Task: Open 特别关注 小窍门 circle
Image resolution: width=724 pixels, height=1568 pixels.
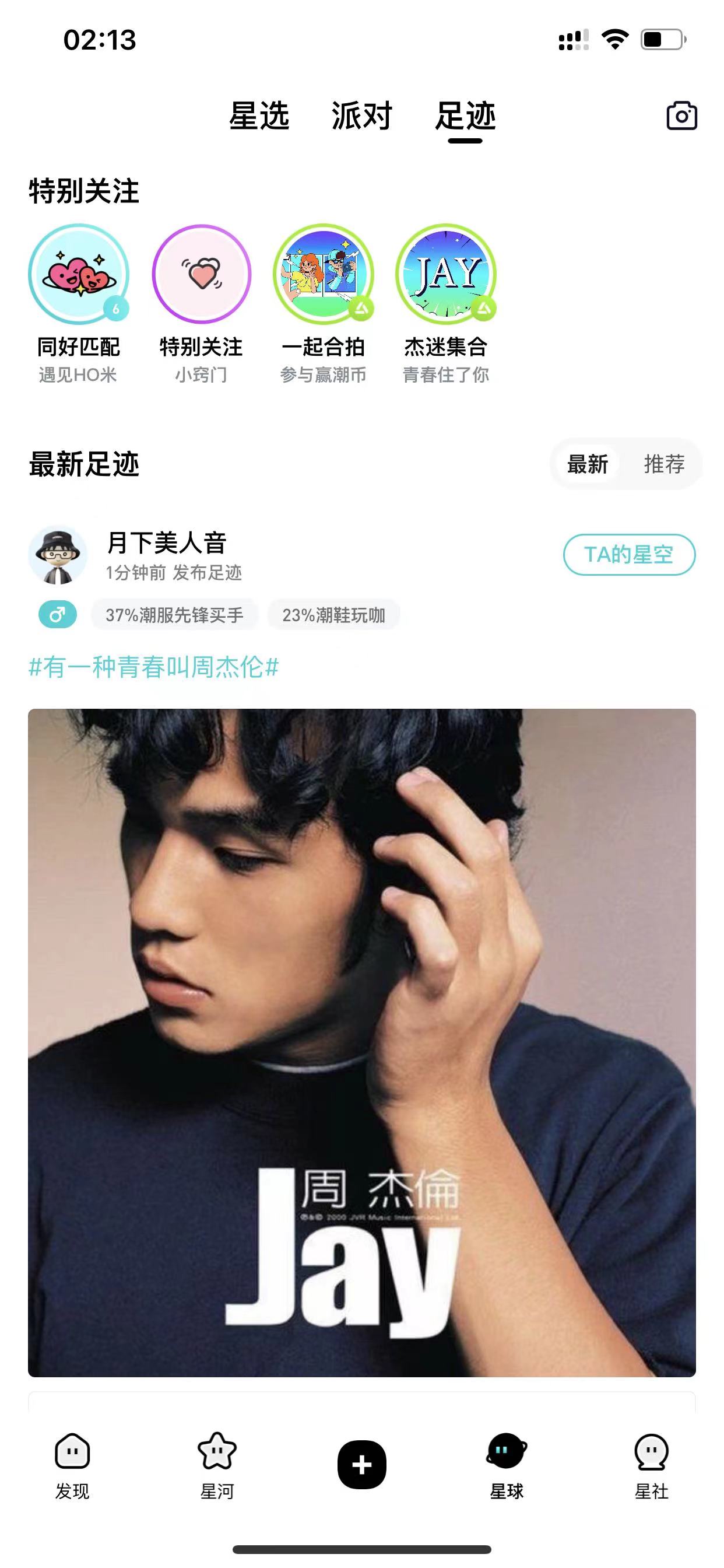Action: 201,274
